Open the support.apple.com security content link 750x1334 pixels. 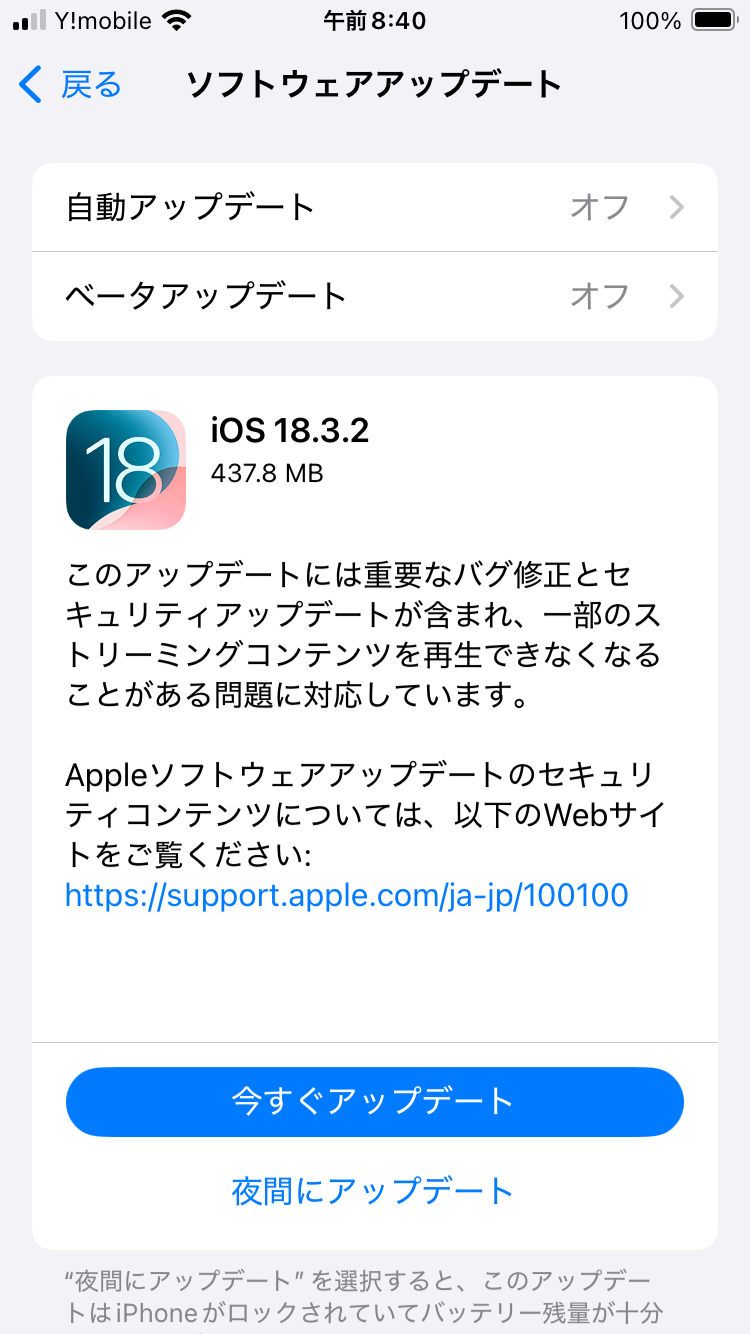[347, 894]
